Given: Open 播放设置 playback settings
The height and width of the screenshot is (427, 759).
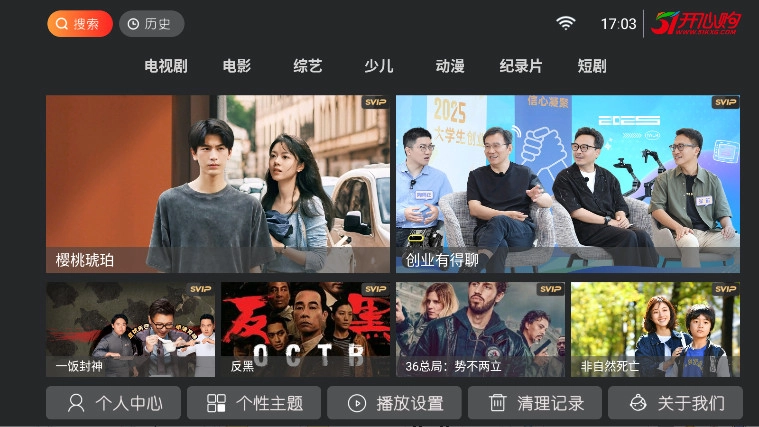Looking at the screenshot, I should pos(394,403).
